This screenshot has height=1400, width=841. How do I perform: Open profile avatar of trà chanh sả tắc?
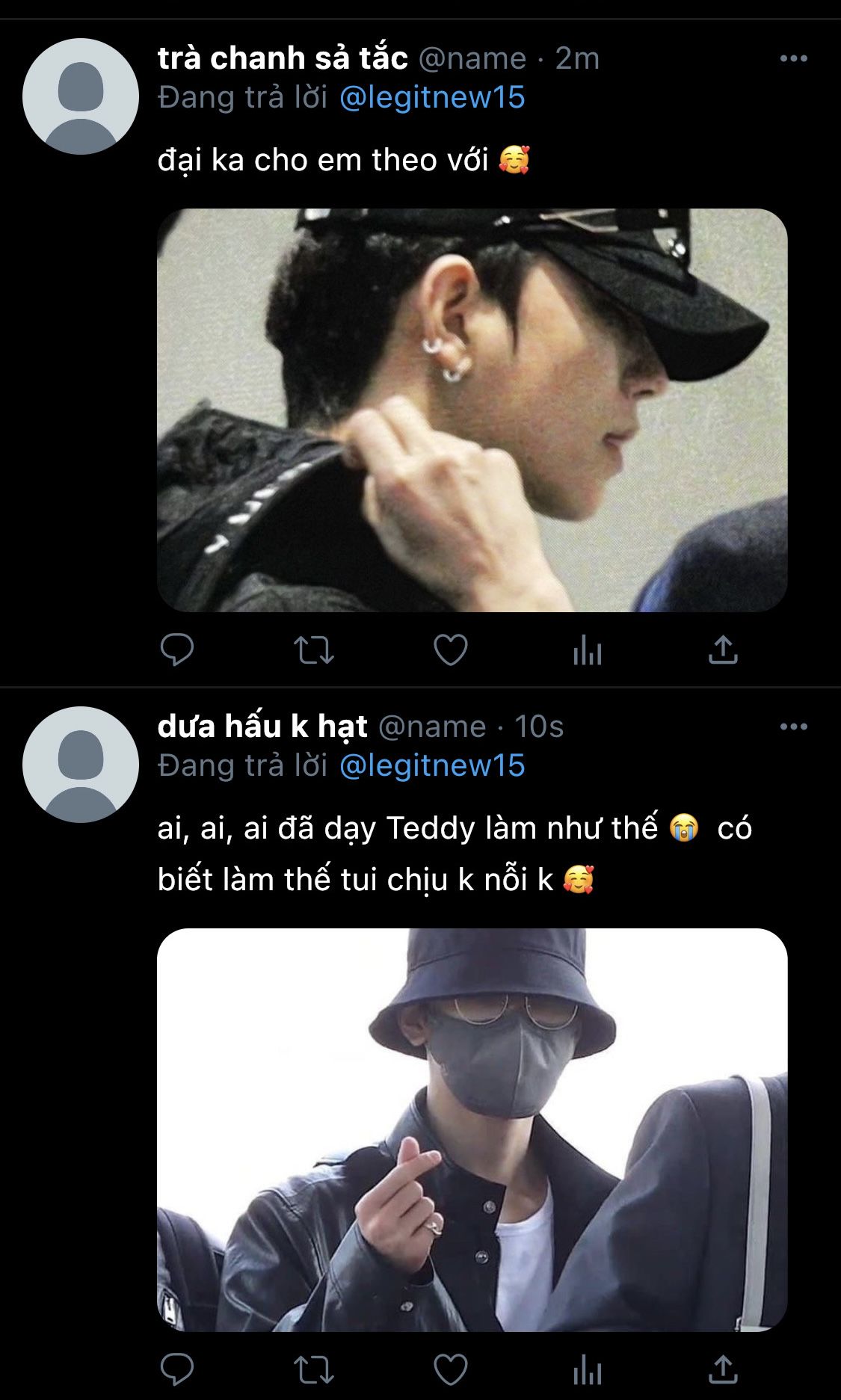pyautogui.click(x=80, y=96)
